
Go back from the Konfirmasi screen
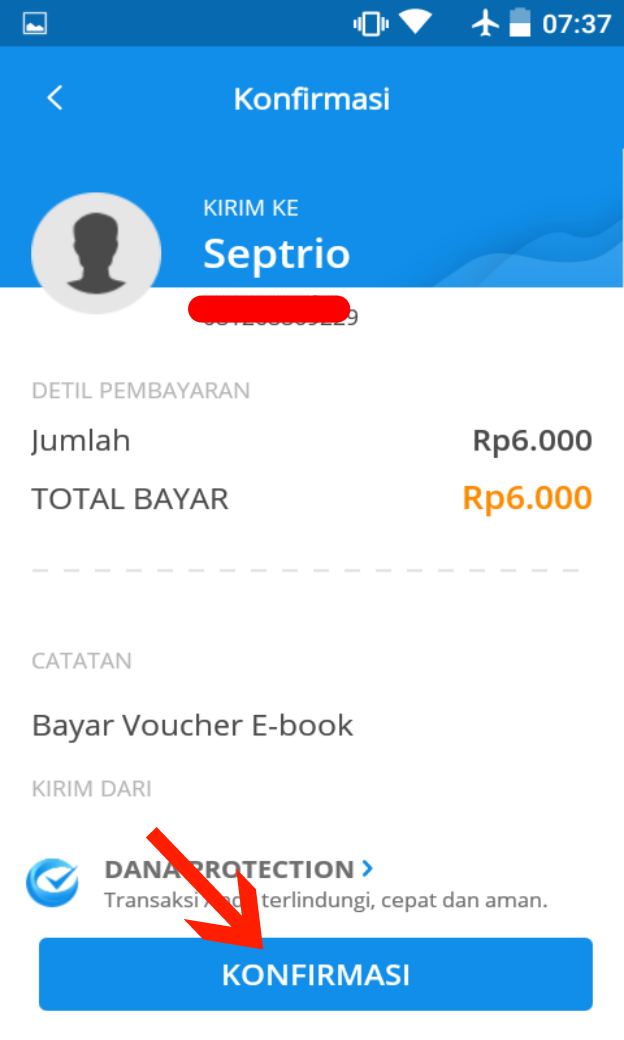pyautogui.click(x=55, y=98)
